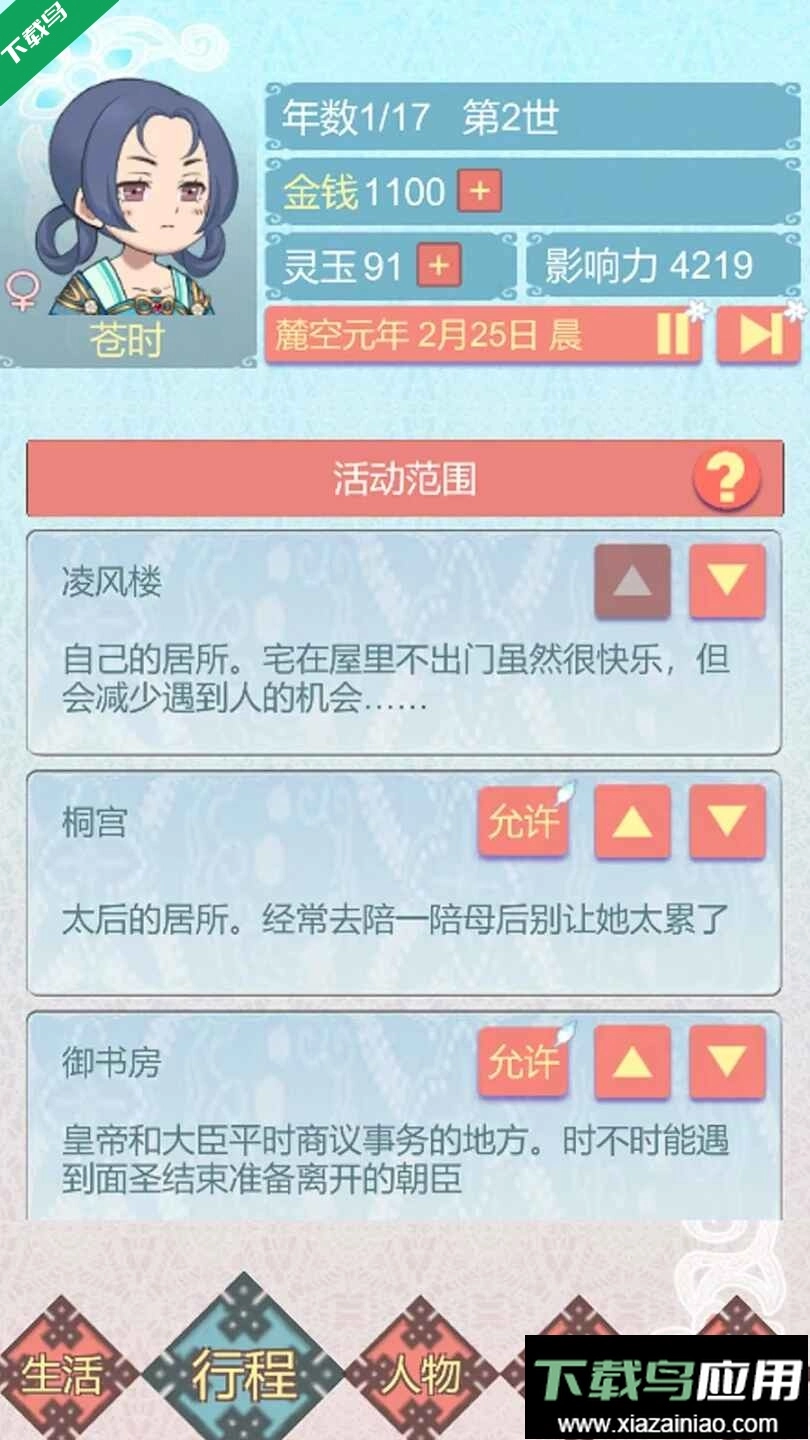This screenshot has width=810, height=1440.
Task: Toggle 允许 permission for 御书房
Action: (524, 1063)
